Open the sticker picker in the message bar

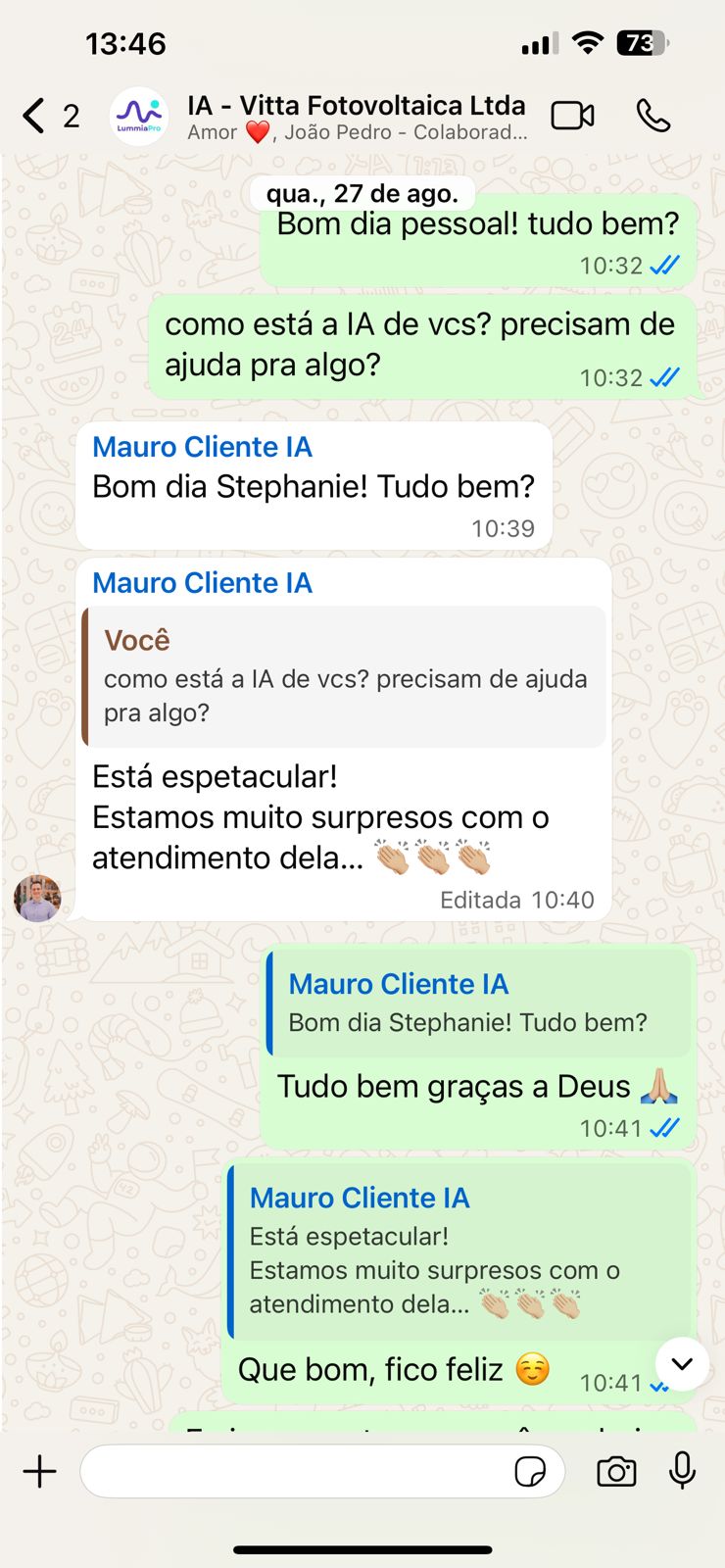530,1471
